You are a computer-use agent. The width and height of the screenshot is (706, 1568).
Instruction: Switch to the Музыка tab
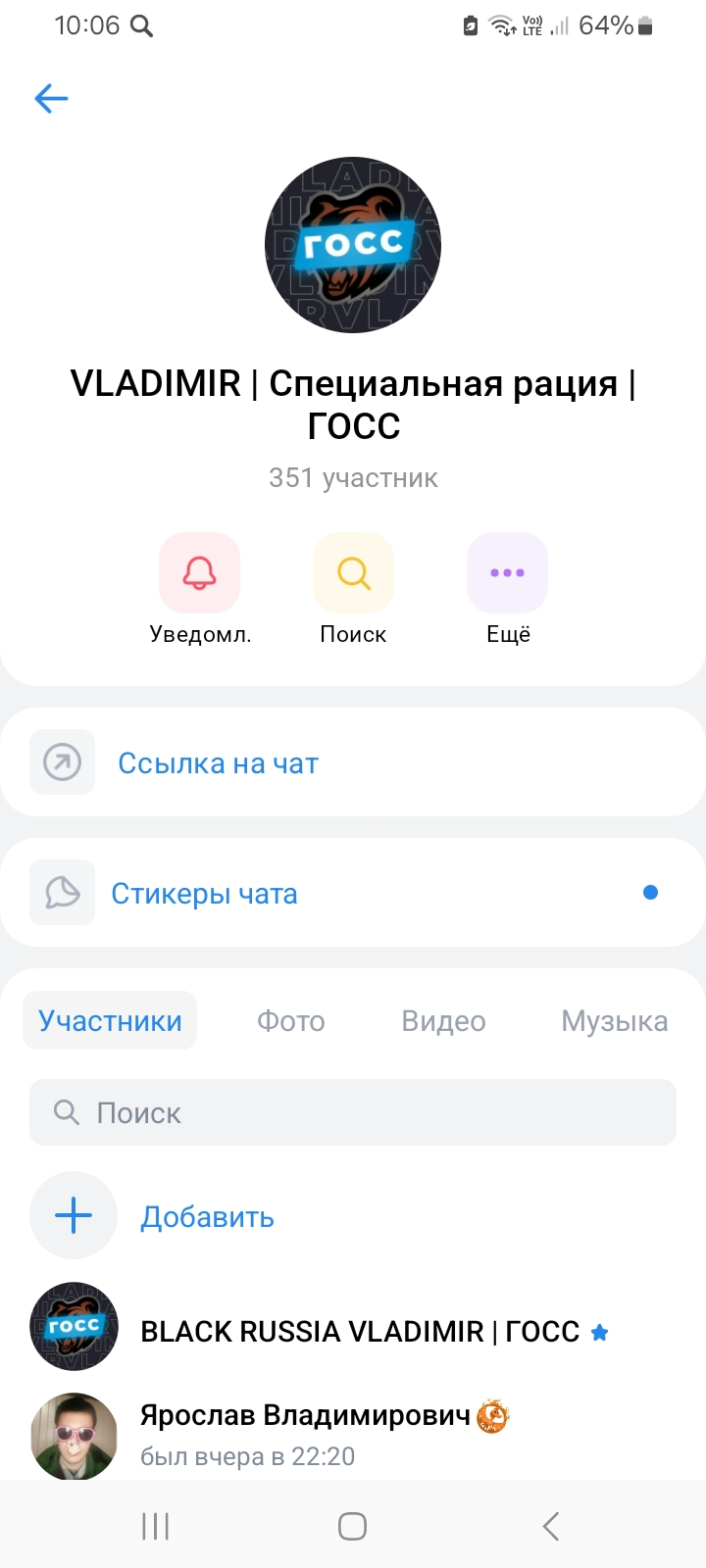coord(614,1021)
